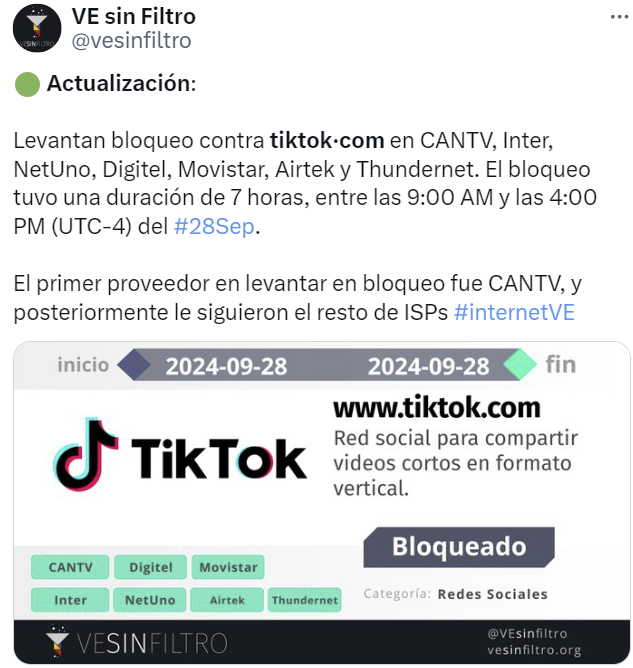Open the #28Sep hashtag

(x=215, y=226)
